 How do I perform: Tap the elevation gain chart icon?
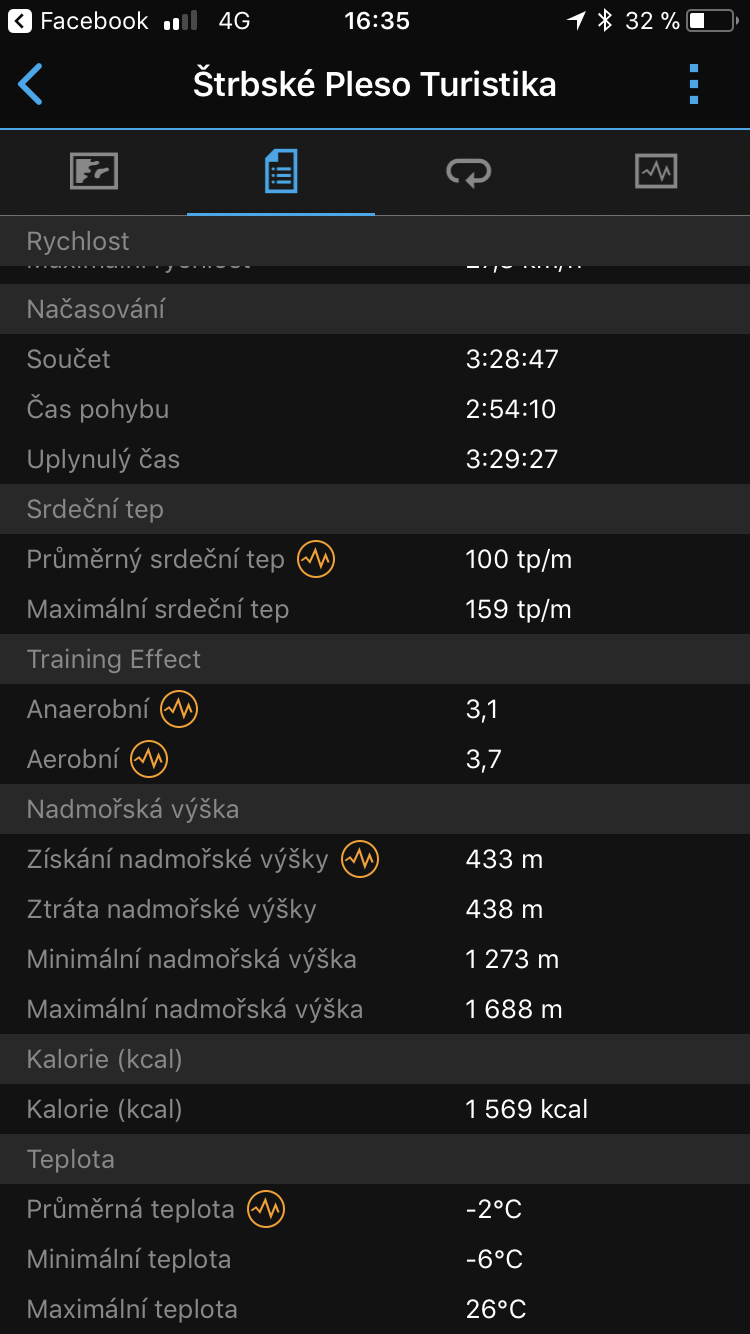[358, 859]
